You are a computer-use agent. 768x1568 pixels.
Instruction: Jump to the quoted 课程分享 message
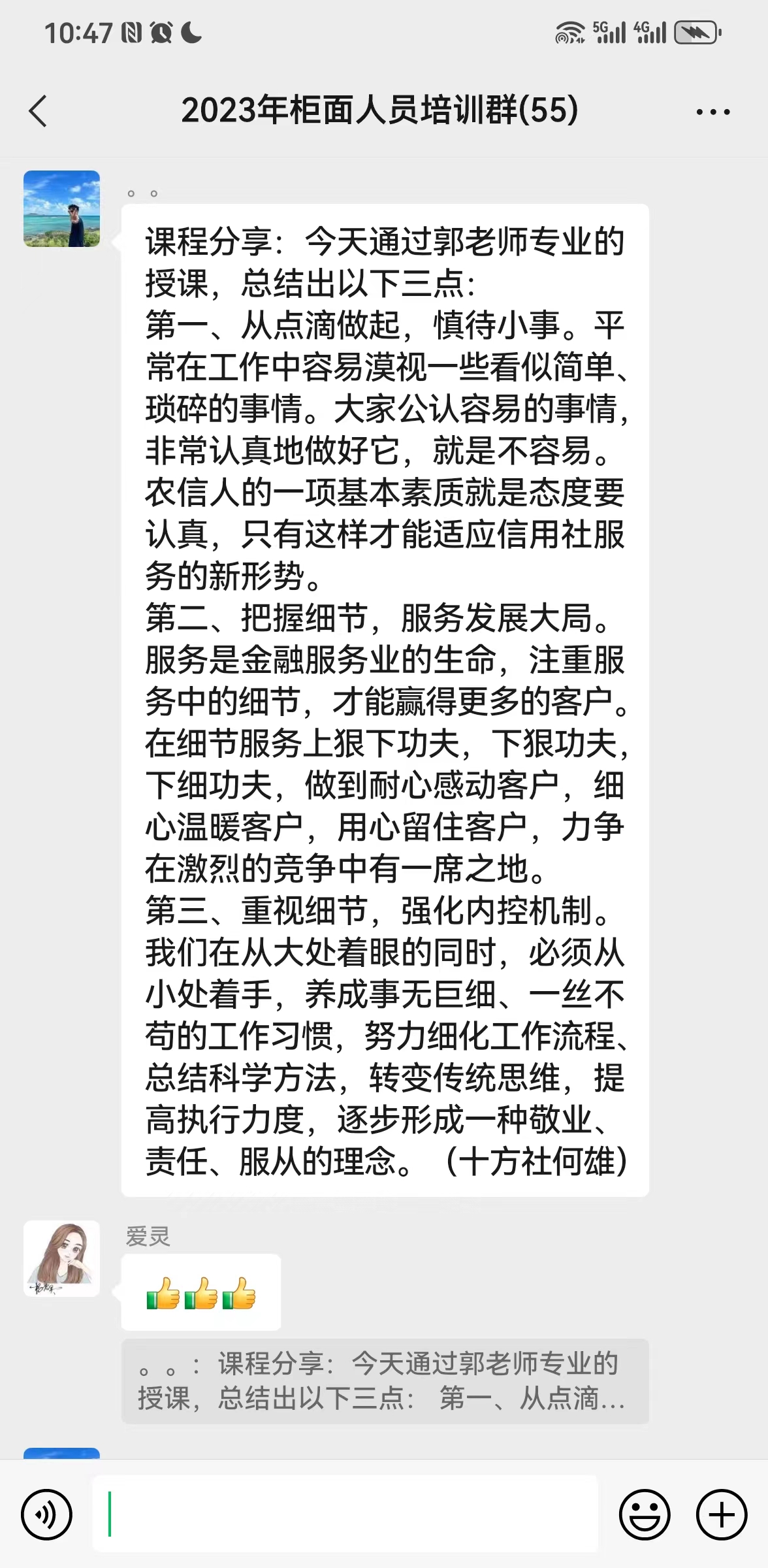pyautogui.click(x=385, y=1381)
